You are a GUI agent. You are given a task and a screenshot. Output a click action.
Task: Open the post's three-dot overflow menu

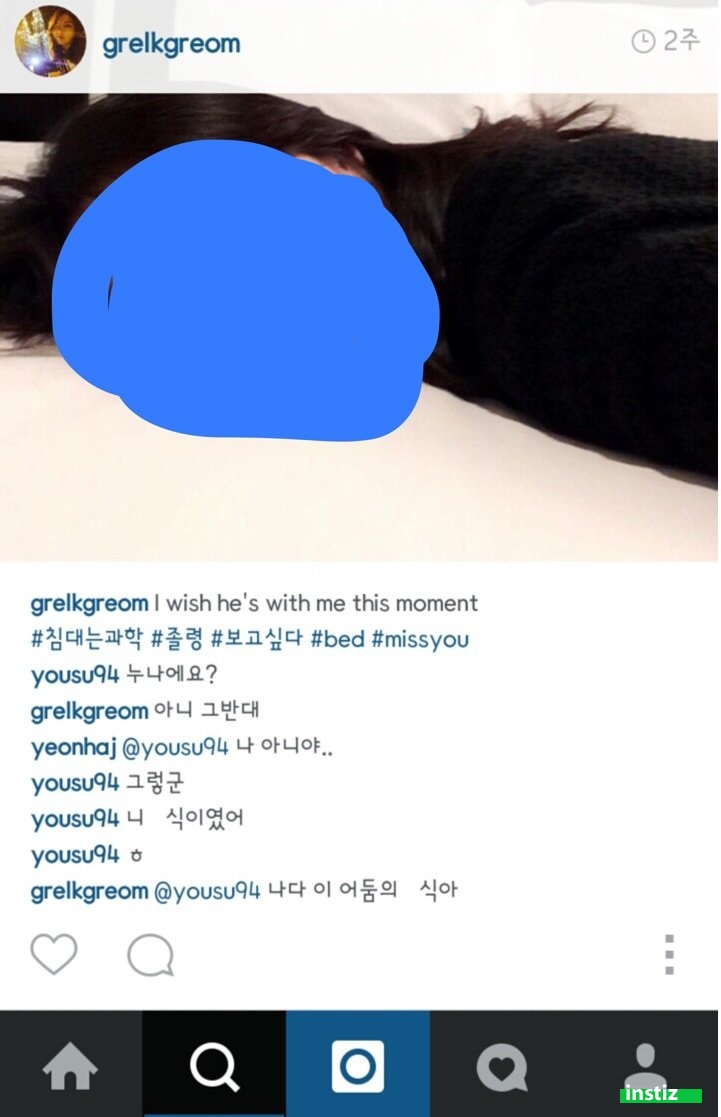pos(670,955)
